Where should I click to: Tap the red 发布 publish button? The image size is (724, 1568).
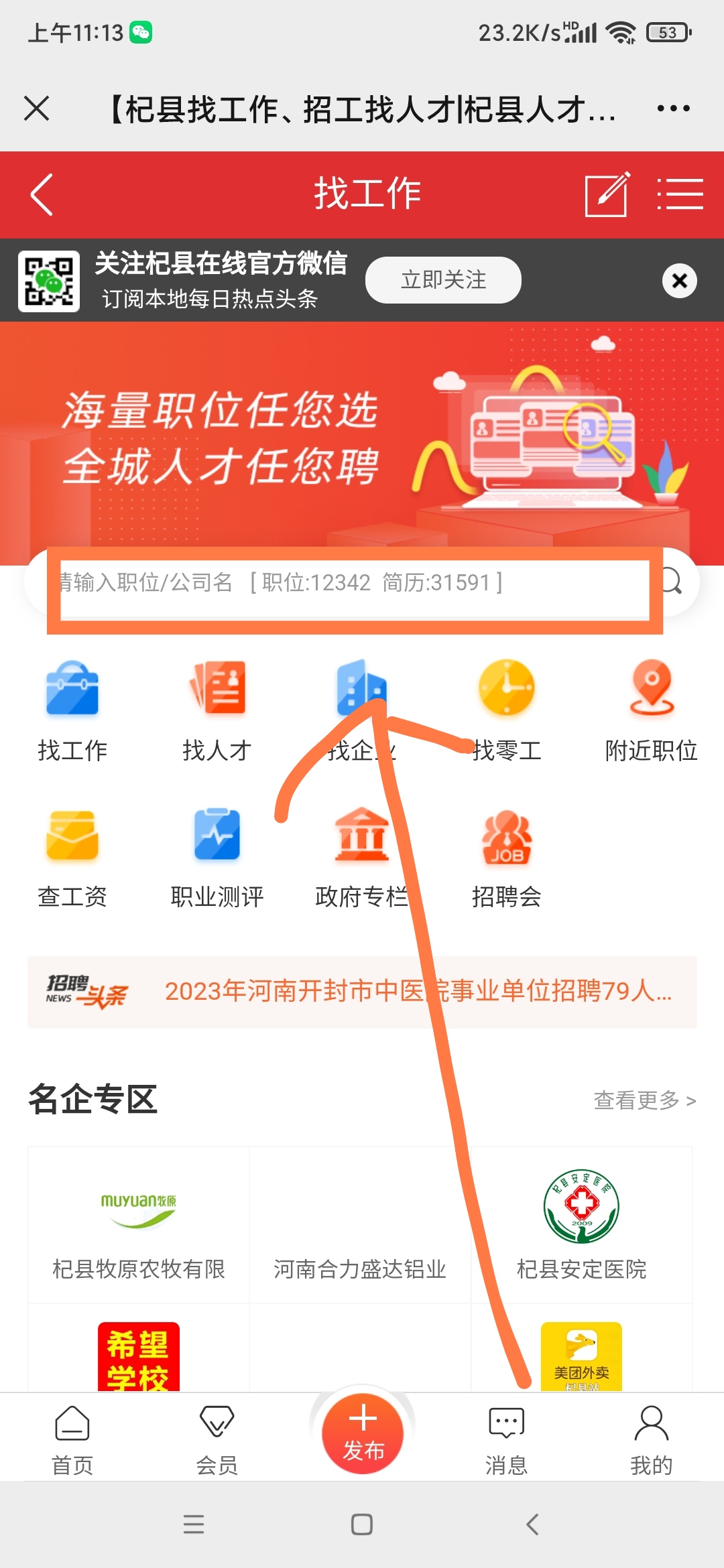tap(363, 1434)
